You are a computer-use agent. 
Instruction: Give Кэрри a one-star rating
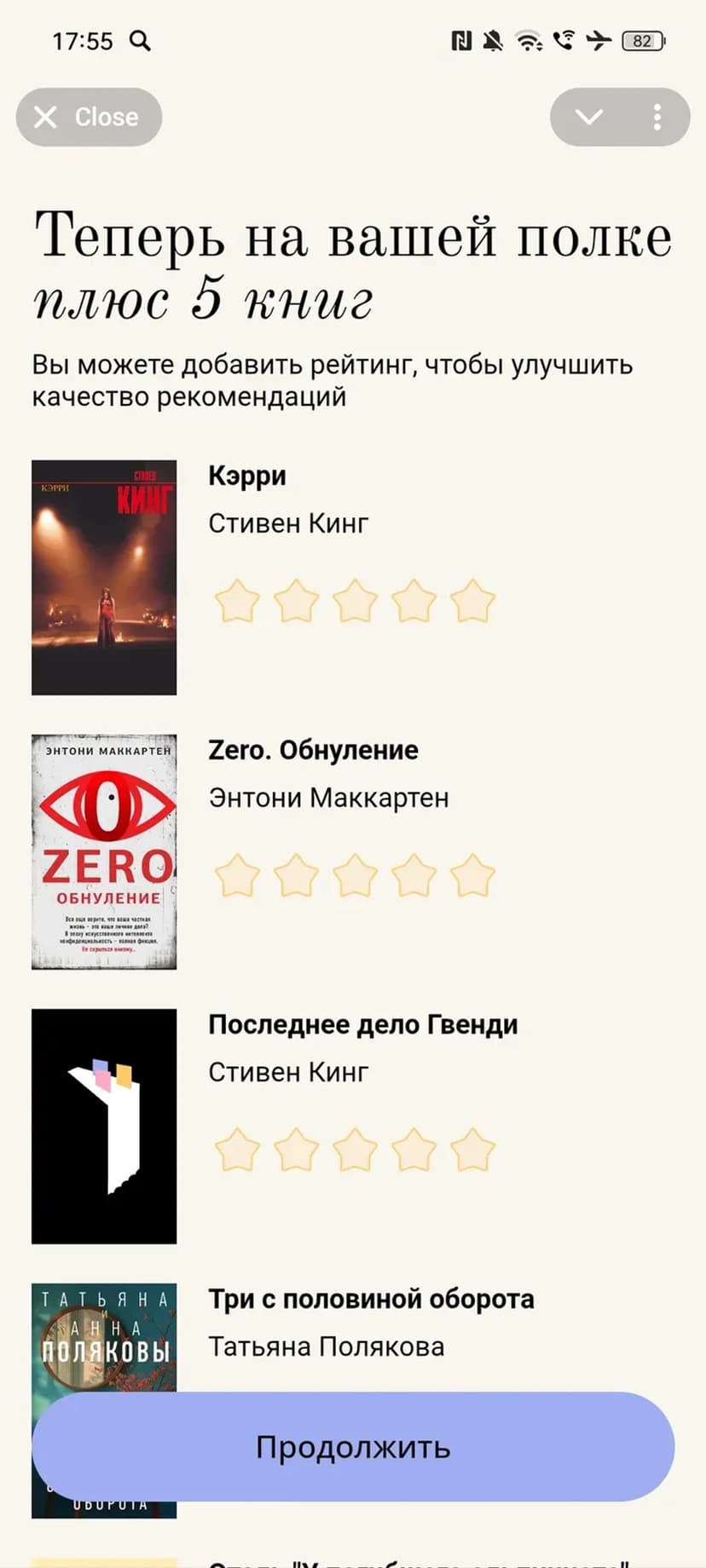(237, 601)
